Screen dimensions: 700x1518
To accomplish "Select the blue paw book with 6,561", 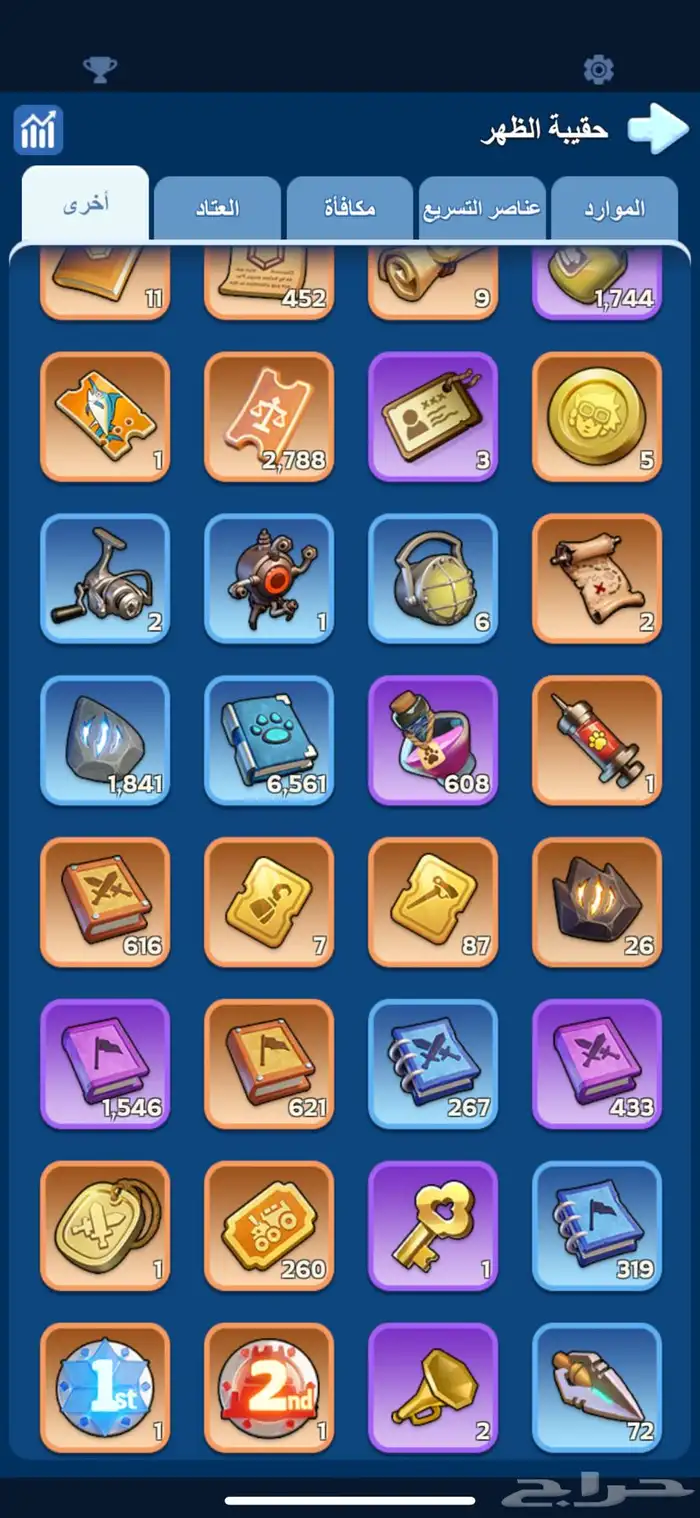I will click(x=269, y=740).
